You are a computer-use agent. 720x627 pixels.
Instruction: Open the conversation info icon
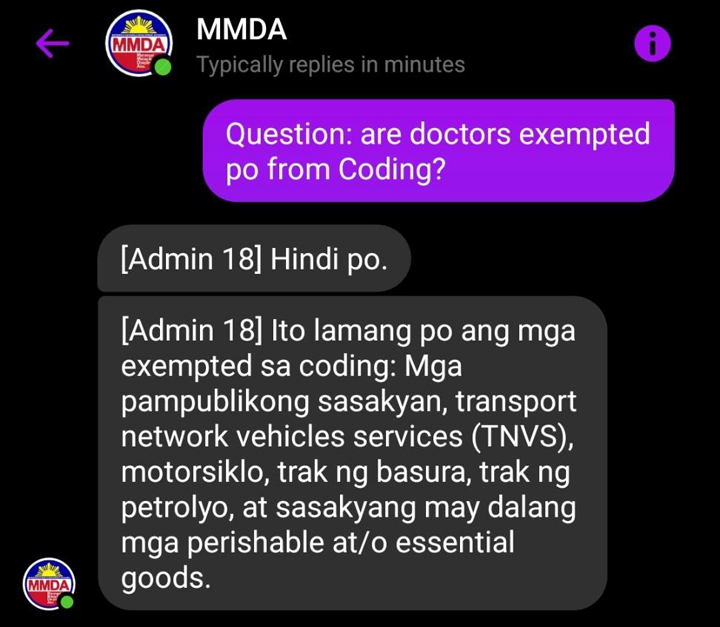point(653,43)
